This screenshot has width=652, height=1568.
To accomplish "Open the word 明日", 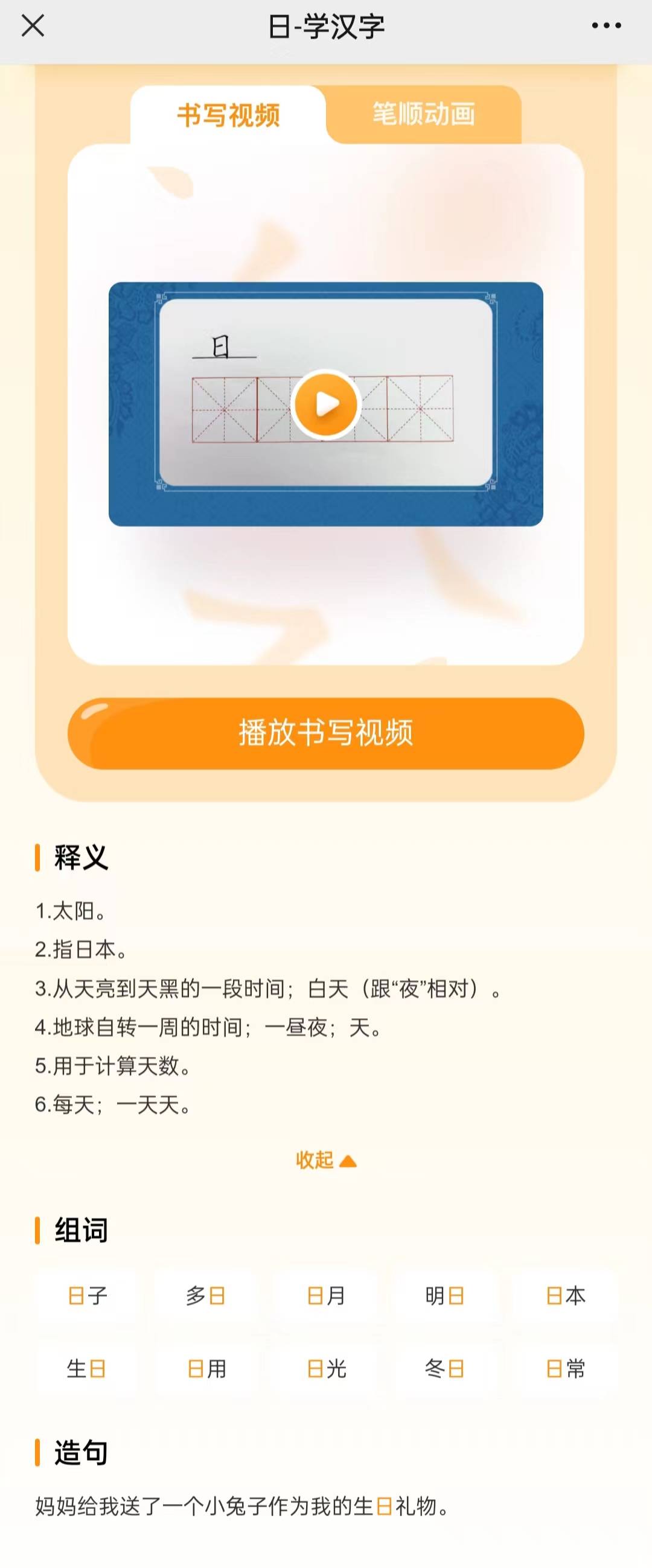I will pyautogui.click(x=445, y=1296).
